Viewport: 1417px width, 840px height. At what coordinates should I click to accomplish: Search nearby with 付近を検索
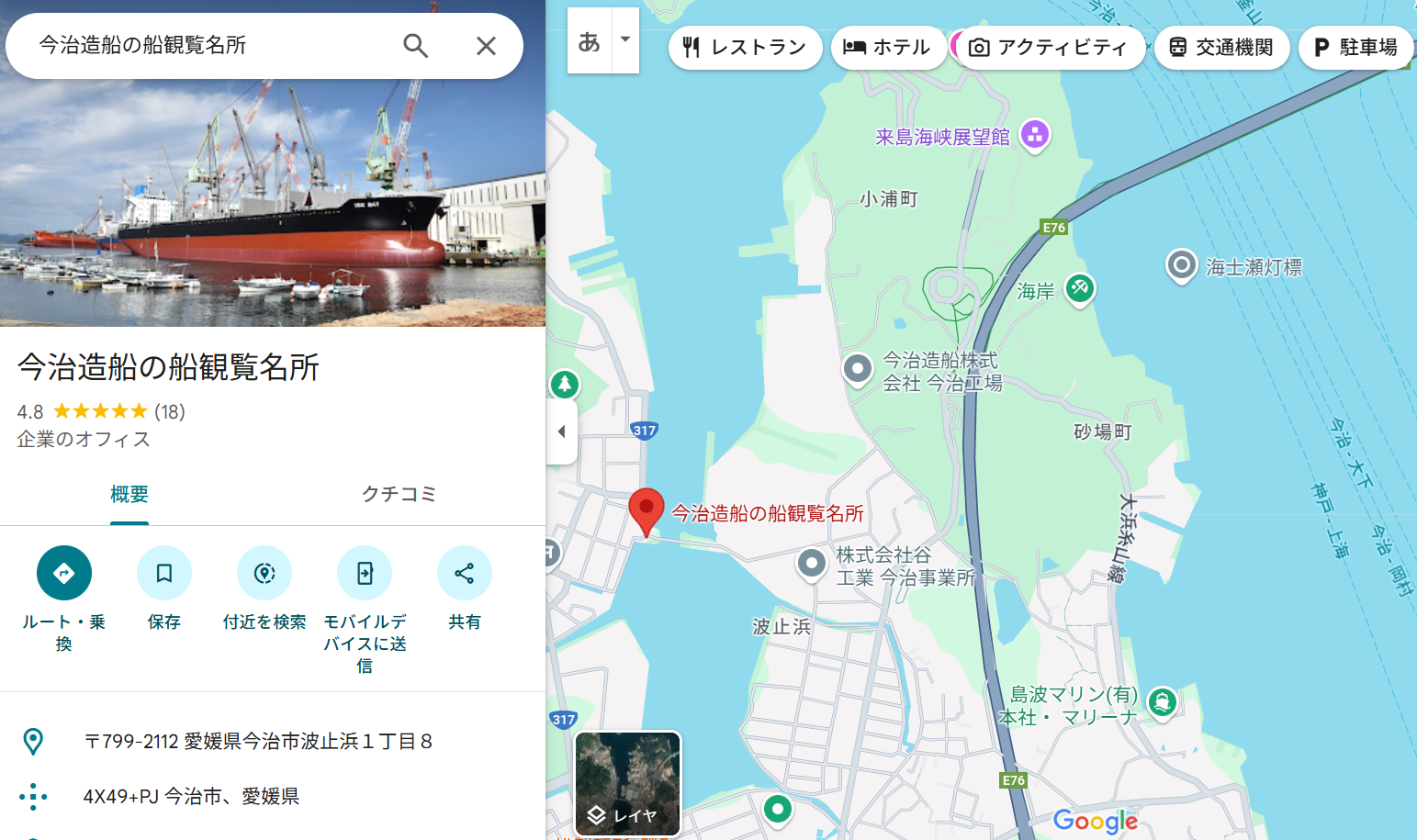(x=264, y=573)
